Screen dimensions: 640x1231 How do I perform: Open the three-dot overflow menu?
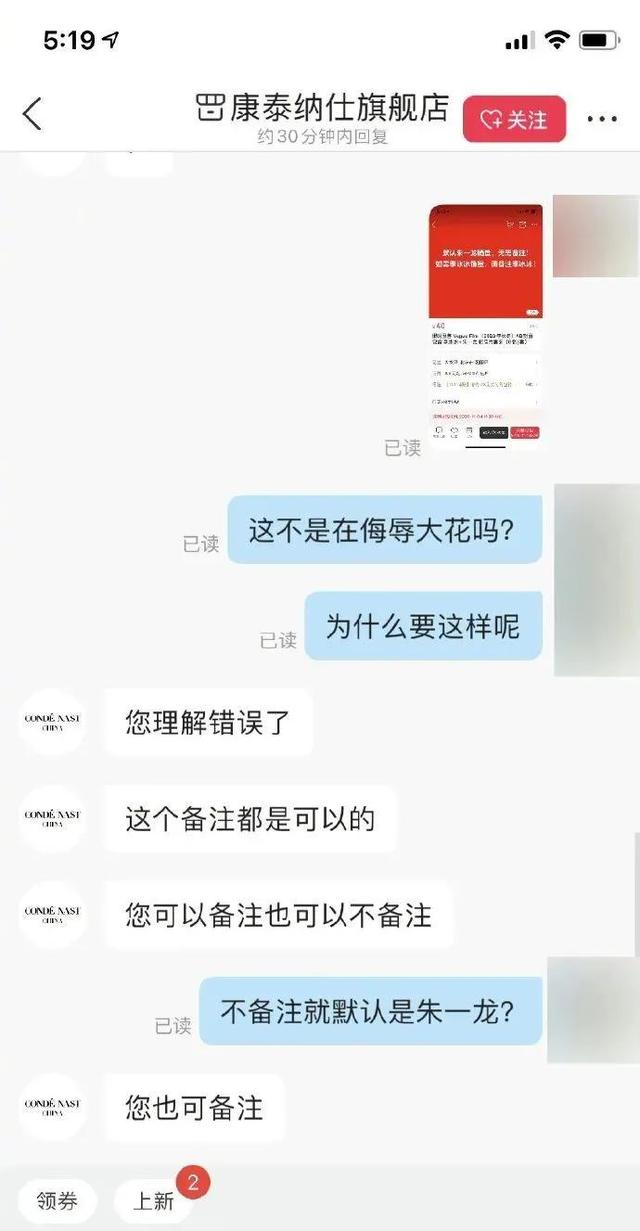point(602,120)
